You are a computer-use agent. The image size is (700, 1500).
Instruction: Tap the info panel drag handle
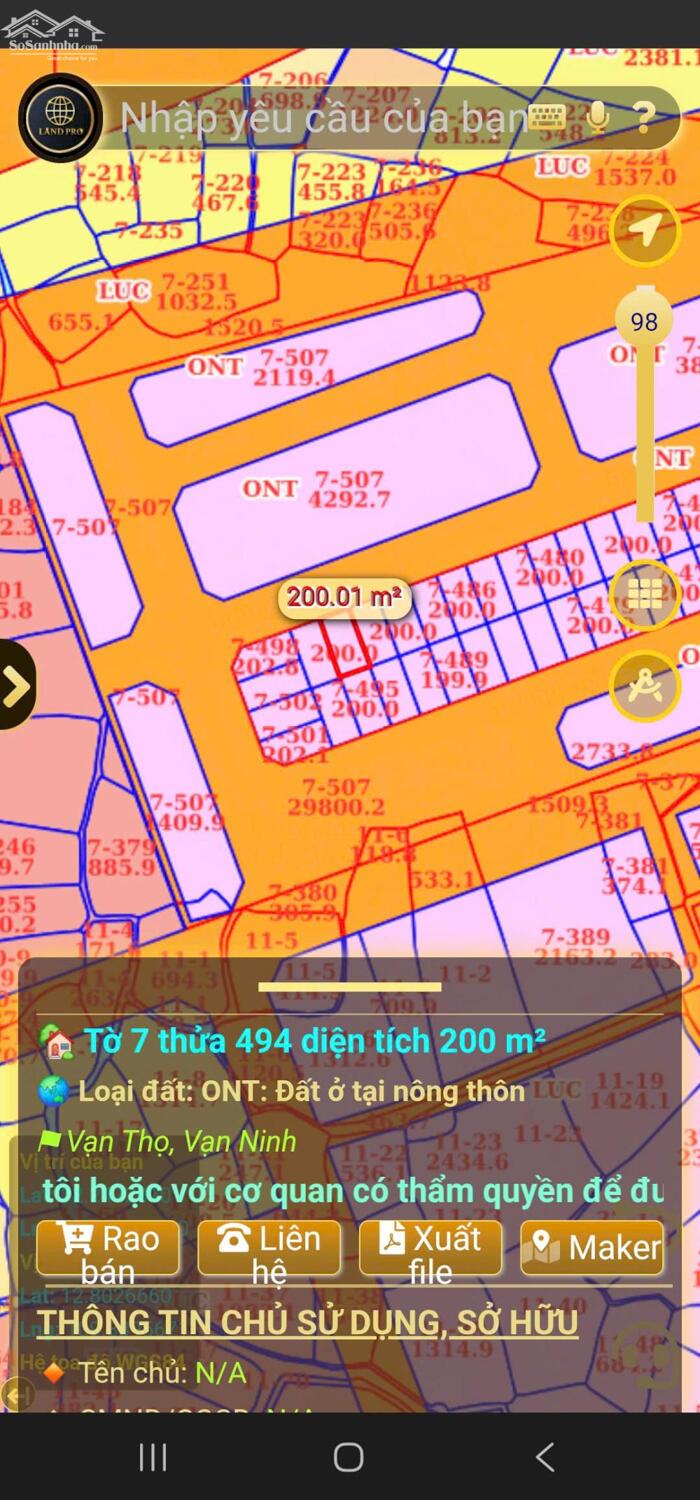pyautogui.click(x=349, y=987)
